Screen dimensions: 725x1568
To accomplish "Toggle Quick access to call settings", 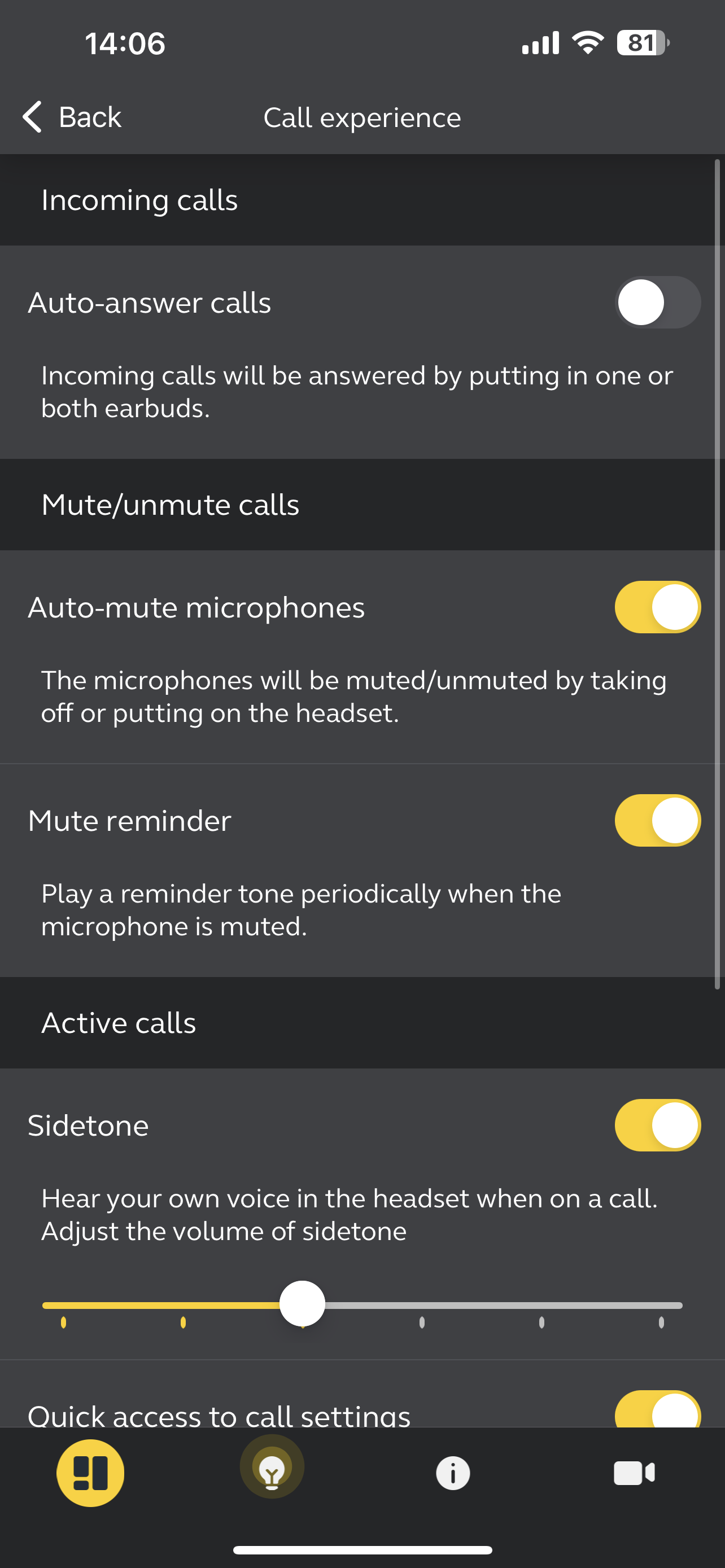I will click(x=657, y=1411).
